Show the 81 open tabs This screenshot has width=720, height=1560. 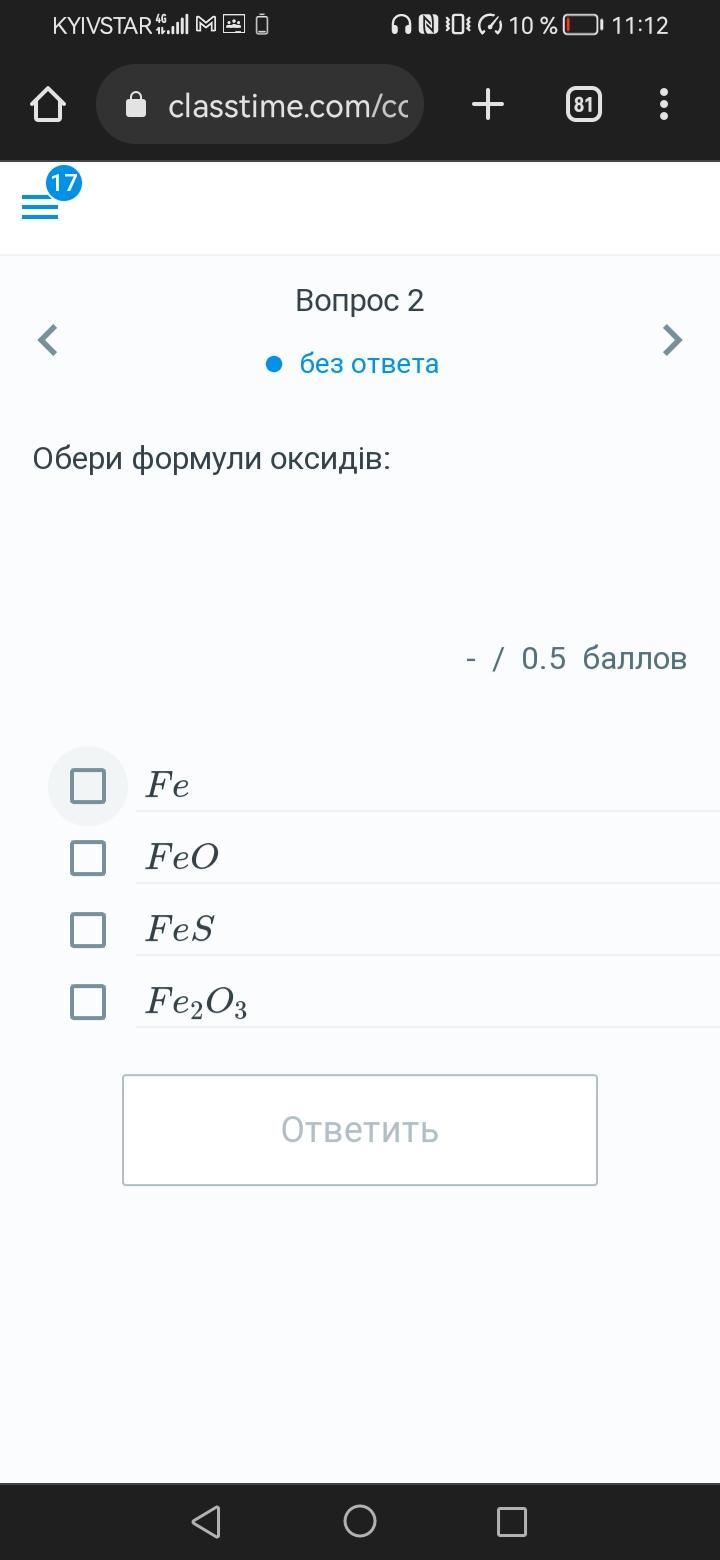pyautogui.click(x=584, y=105)
